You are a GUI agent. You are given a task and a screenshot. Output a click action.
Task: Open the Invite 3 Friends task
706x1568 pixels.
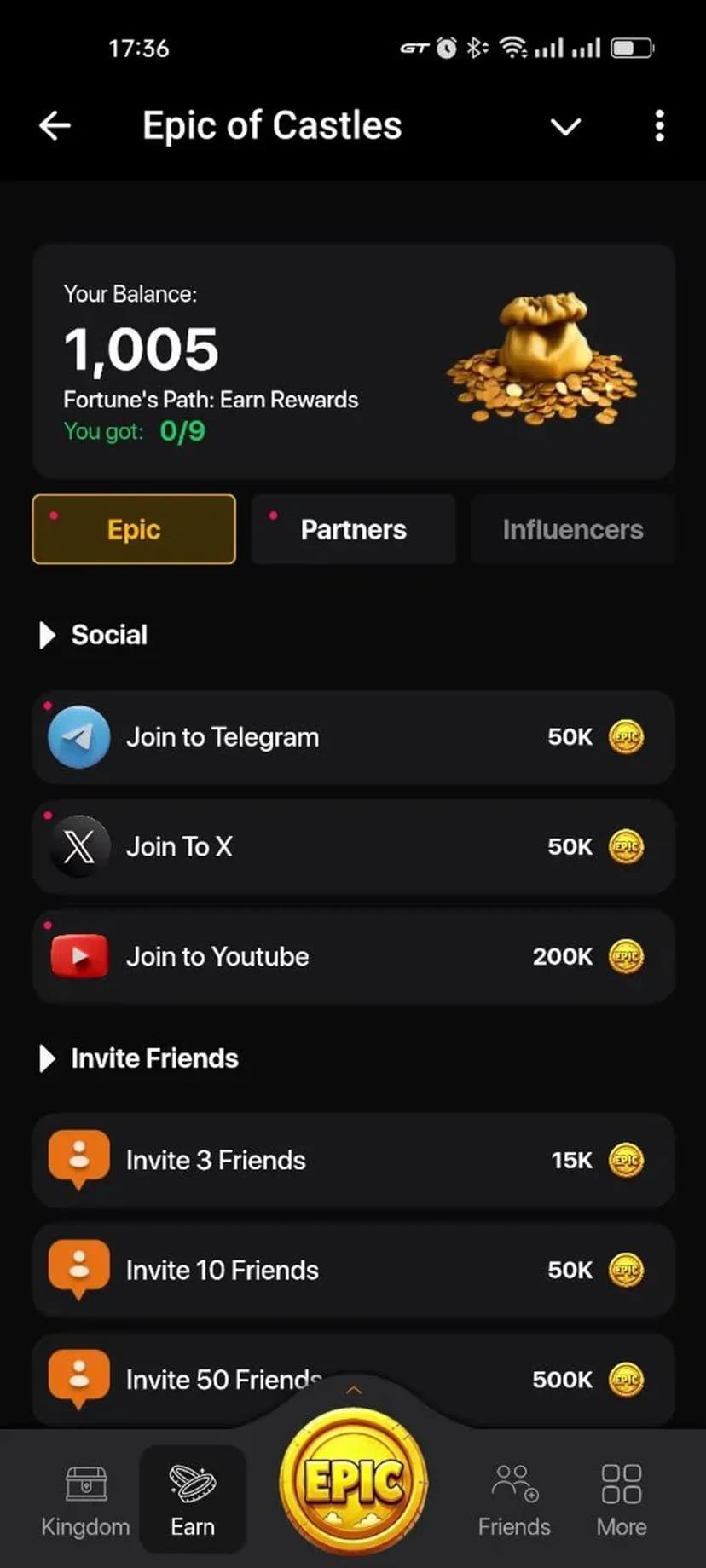(353, 1160)
